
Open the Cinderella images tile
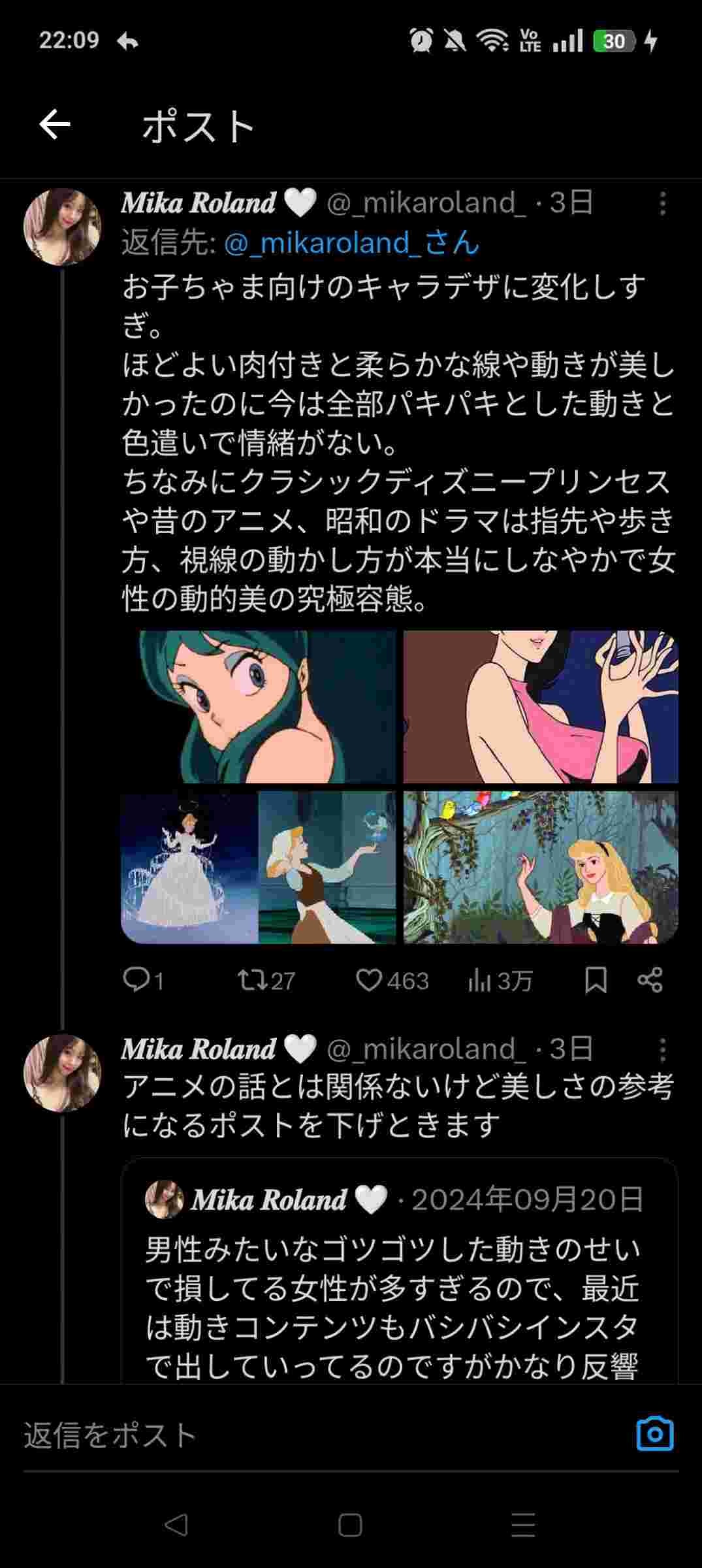(259, 868)
